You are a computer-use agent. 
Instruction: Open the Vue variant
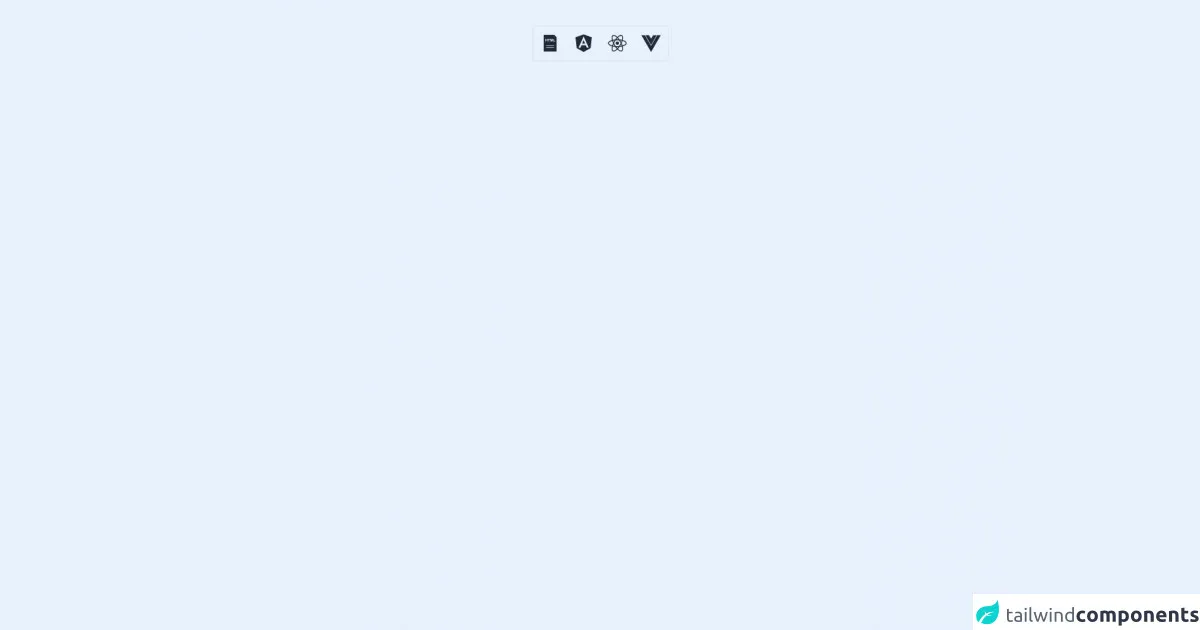[x=651, y=43]
